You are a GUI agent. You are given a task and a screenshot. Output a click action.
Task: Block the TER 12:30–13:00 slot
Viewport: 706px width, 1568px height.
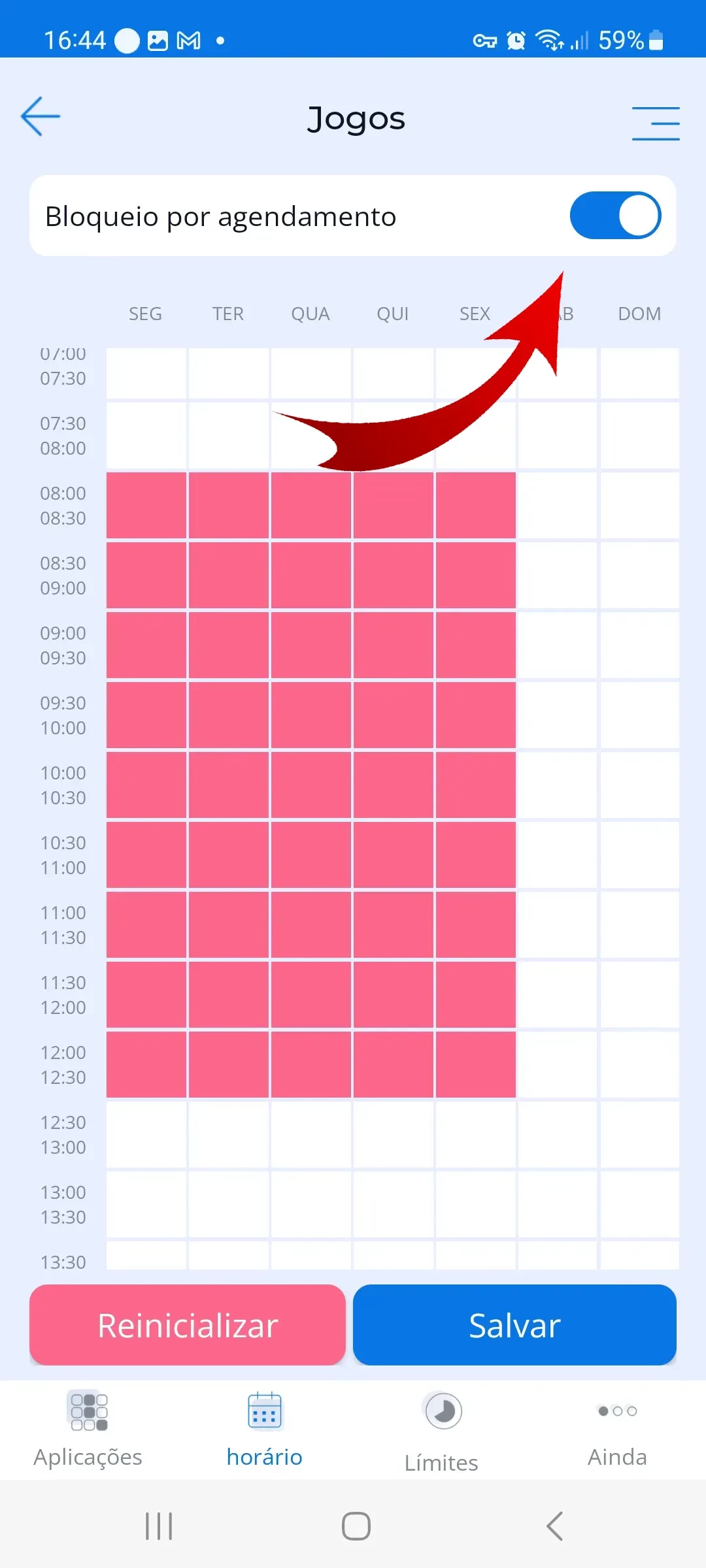(x=229, y=1135)
